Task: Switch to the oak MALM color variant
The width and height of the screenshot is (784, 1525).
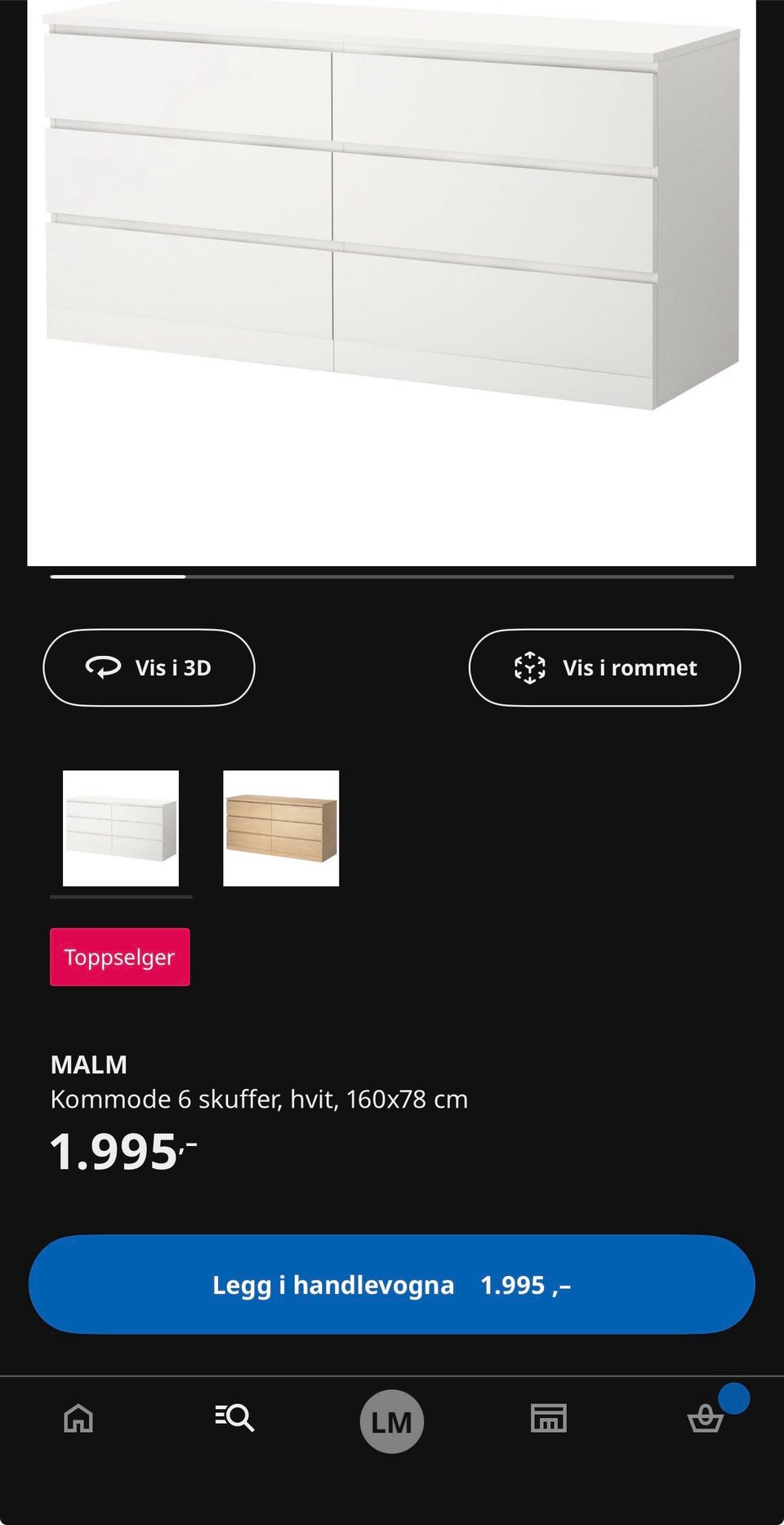Action: pyautogui.click(x=280, y=827)
